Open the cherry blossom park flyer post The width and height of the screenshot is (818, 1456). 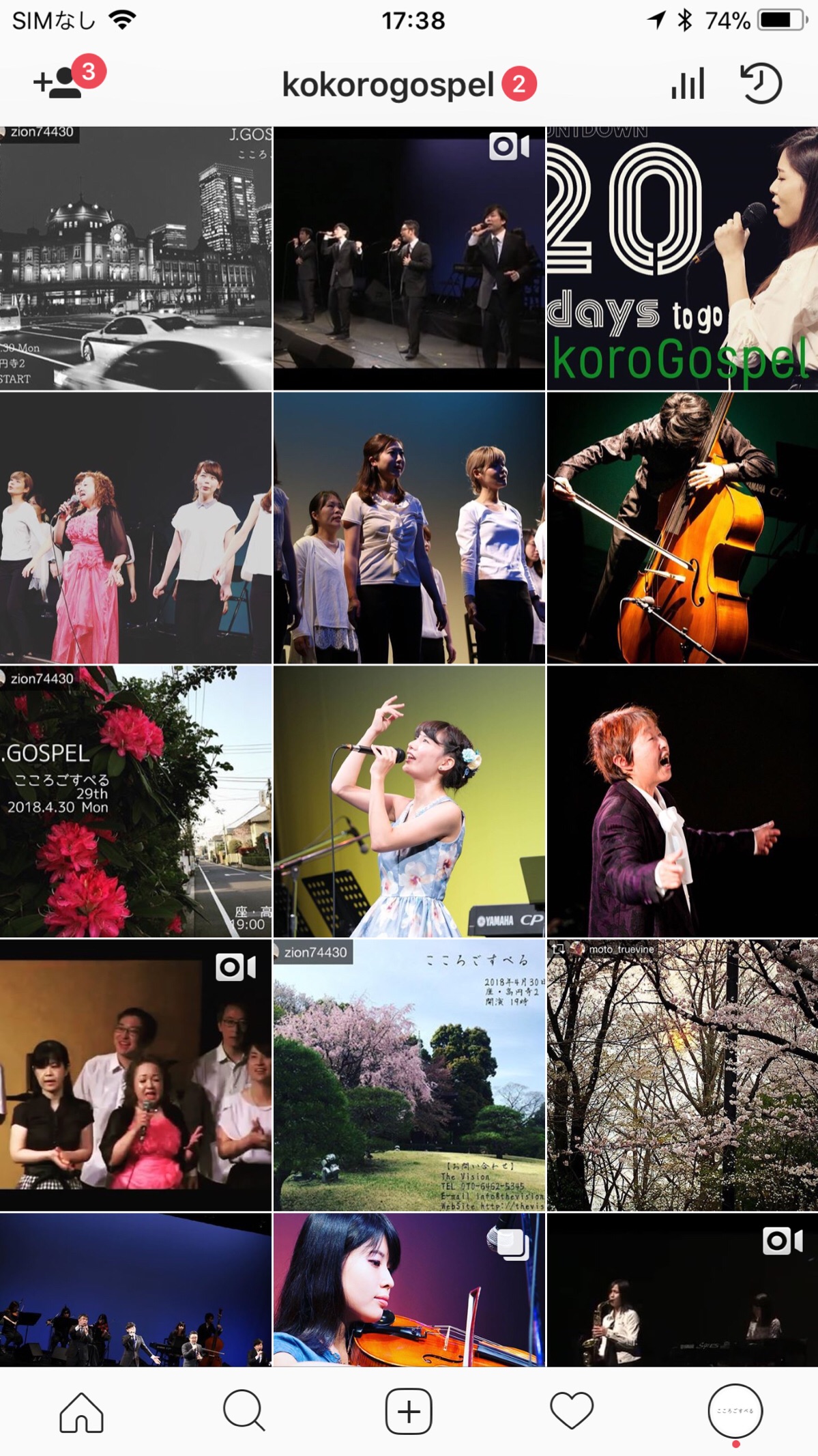tap(409, 1075)
